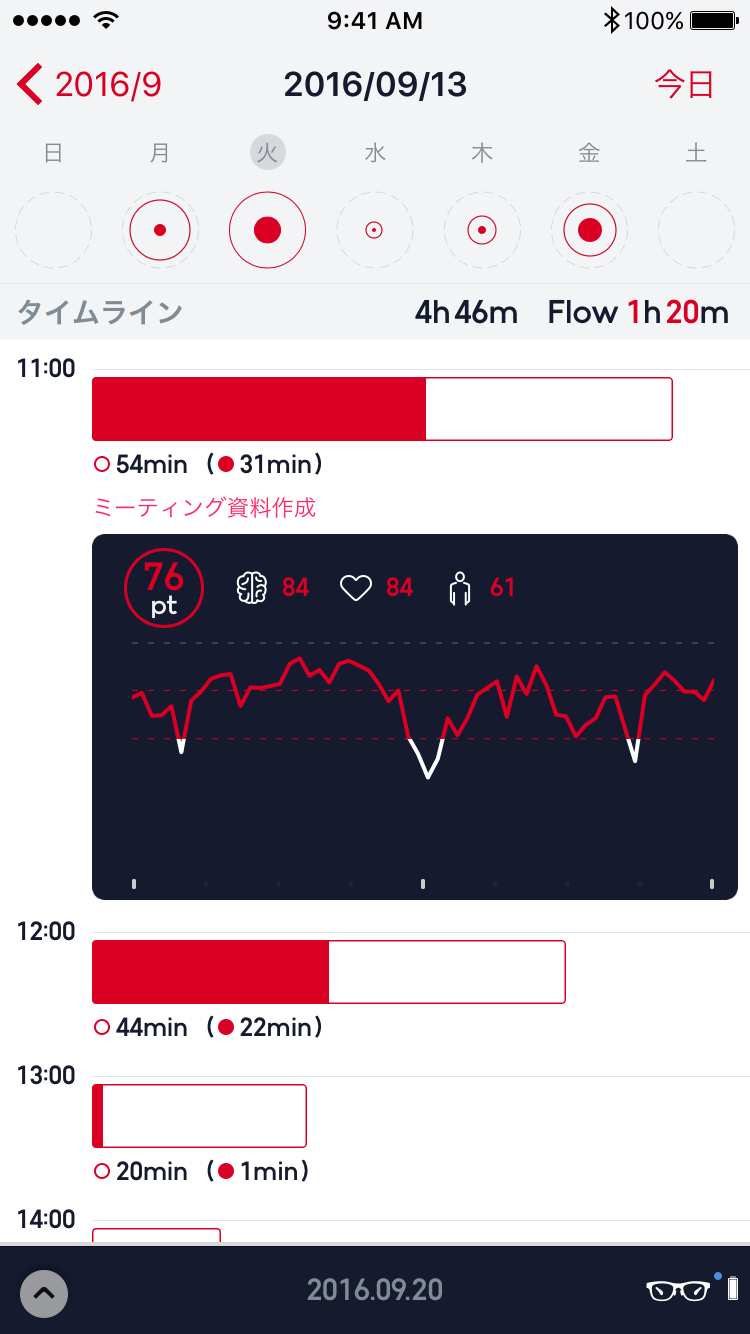
Task: Open the 11:00 session bar of 54min
Action: coord(382,409)
